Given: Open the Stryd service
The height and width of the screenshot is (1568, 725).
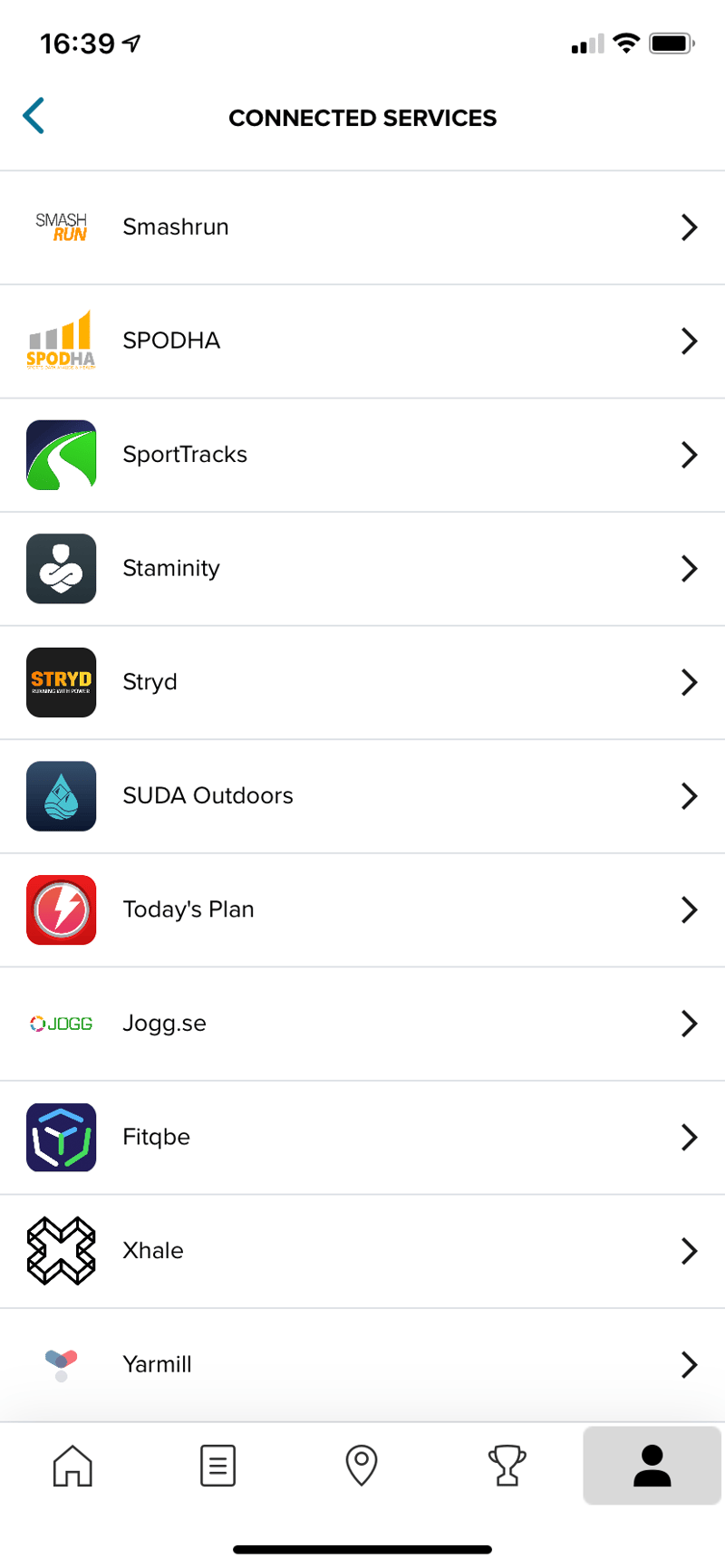Looking at the screenshot, I should coord(362,682).
